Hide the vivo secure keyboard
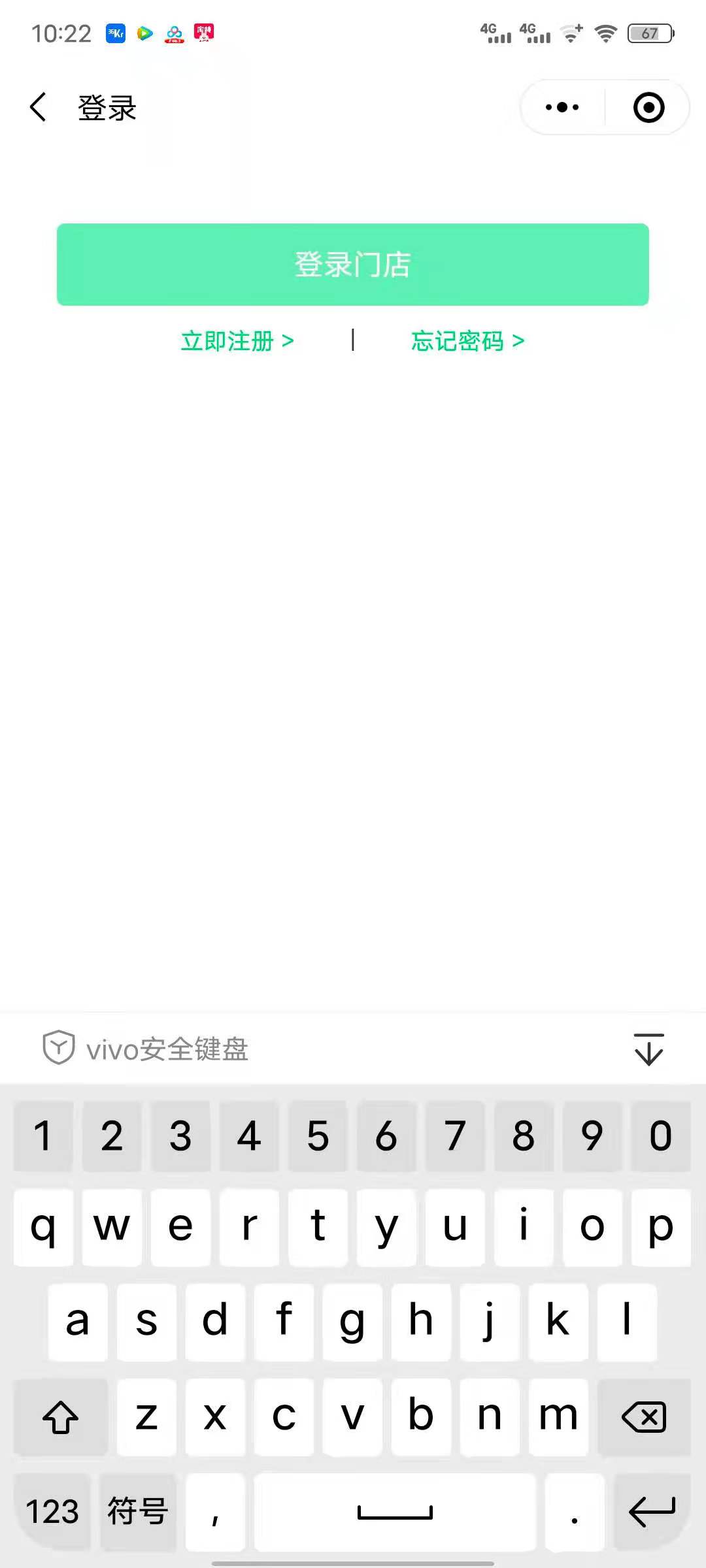The width and height of the screenshot is (706, 1568). coord(648,1049)
